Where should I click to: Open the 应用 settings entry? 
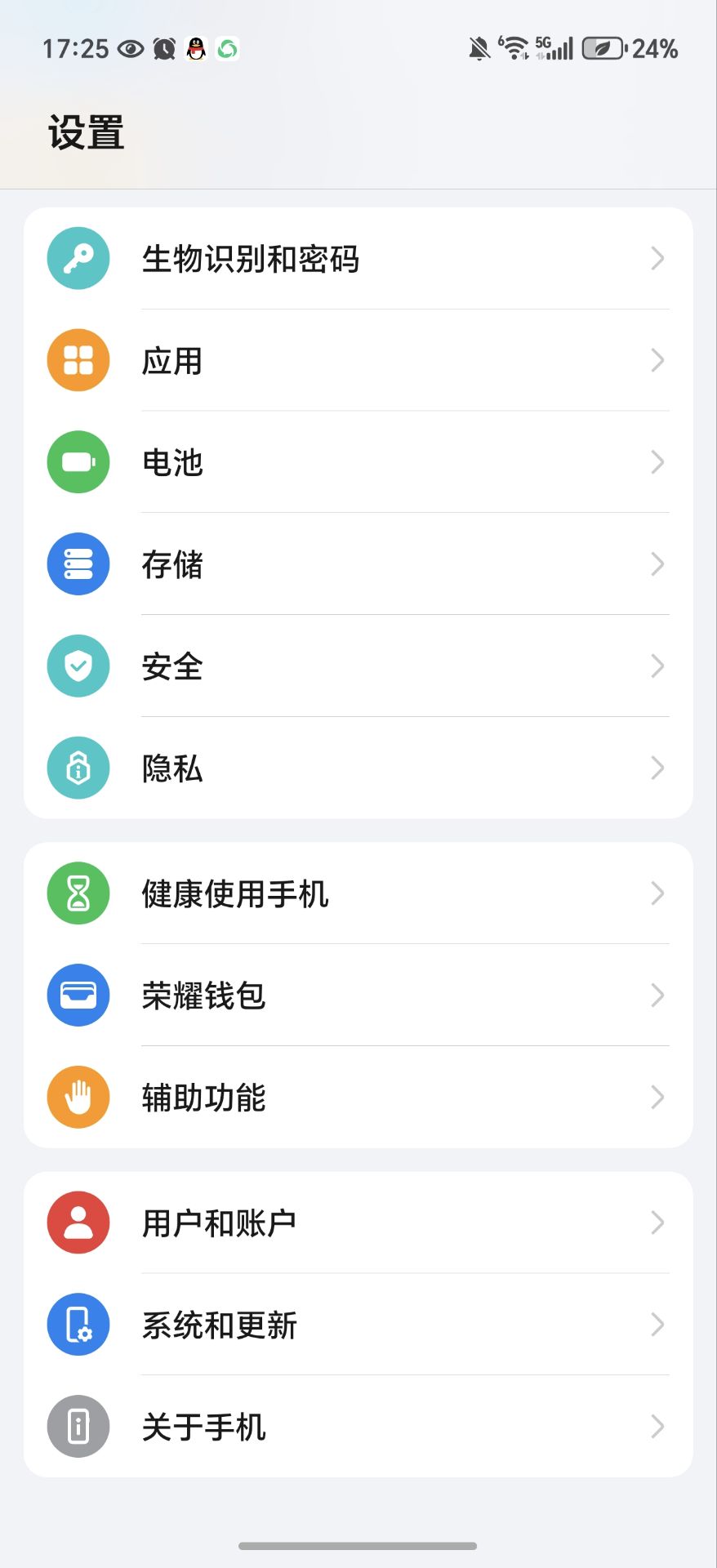[358, 360]
